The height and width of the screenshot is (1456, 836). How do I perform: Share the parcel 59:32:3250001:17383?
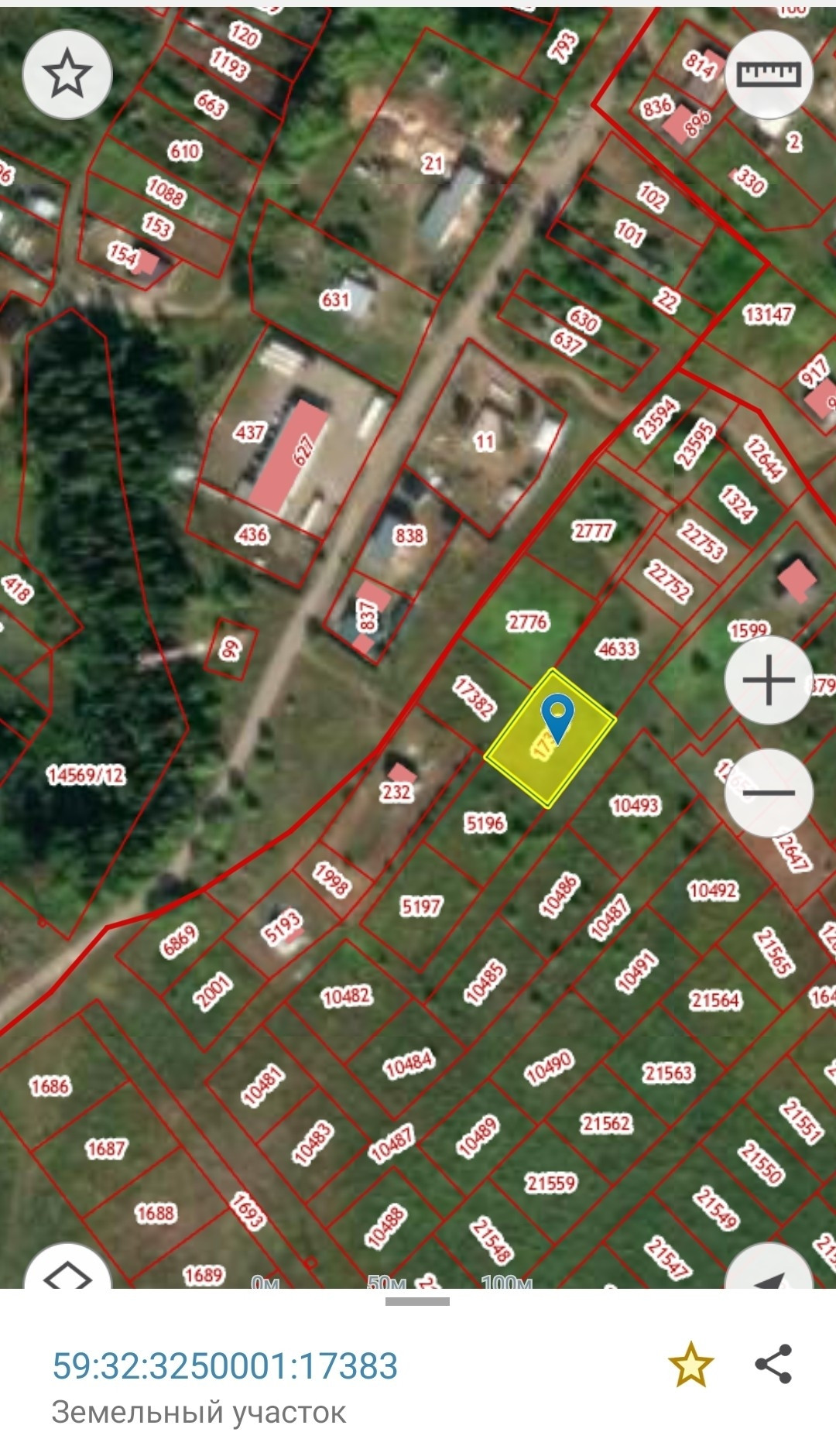pos(773,1364)
